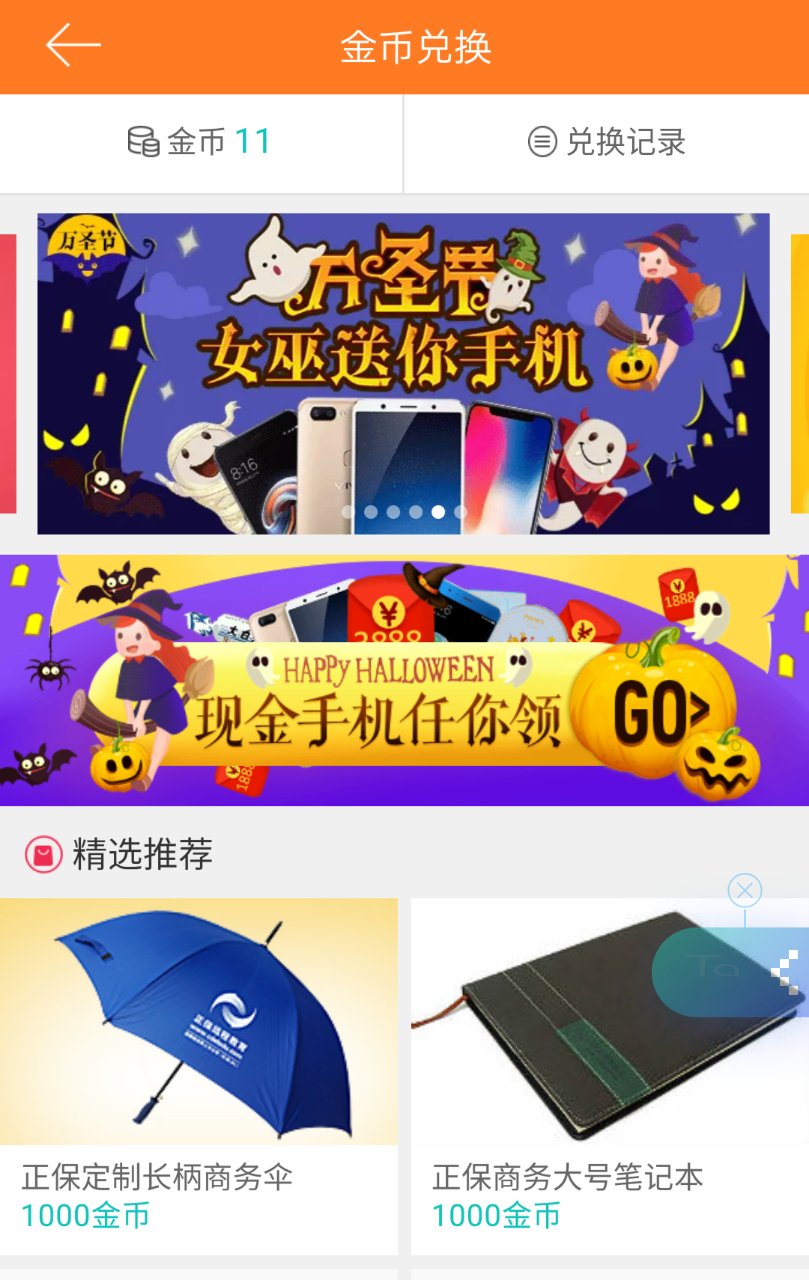Screen dimensions: 809x1280
Task: Tap the 1888 red envelope on the purple banner
Action: (677, 595)
